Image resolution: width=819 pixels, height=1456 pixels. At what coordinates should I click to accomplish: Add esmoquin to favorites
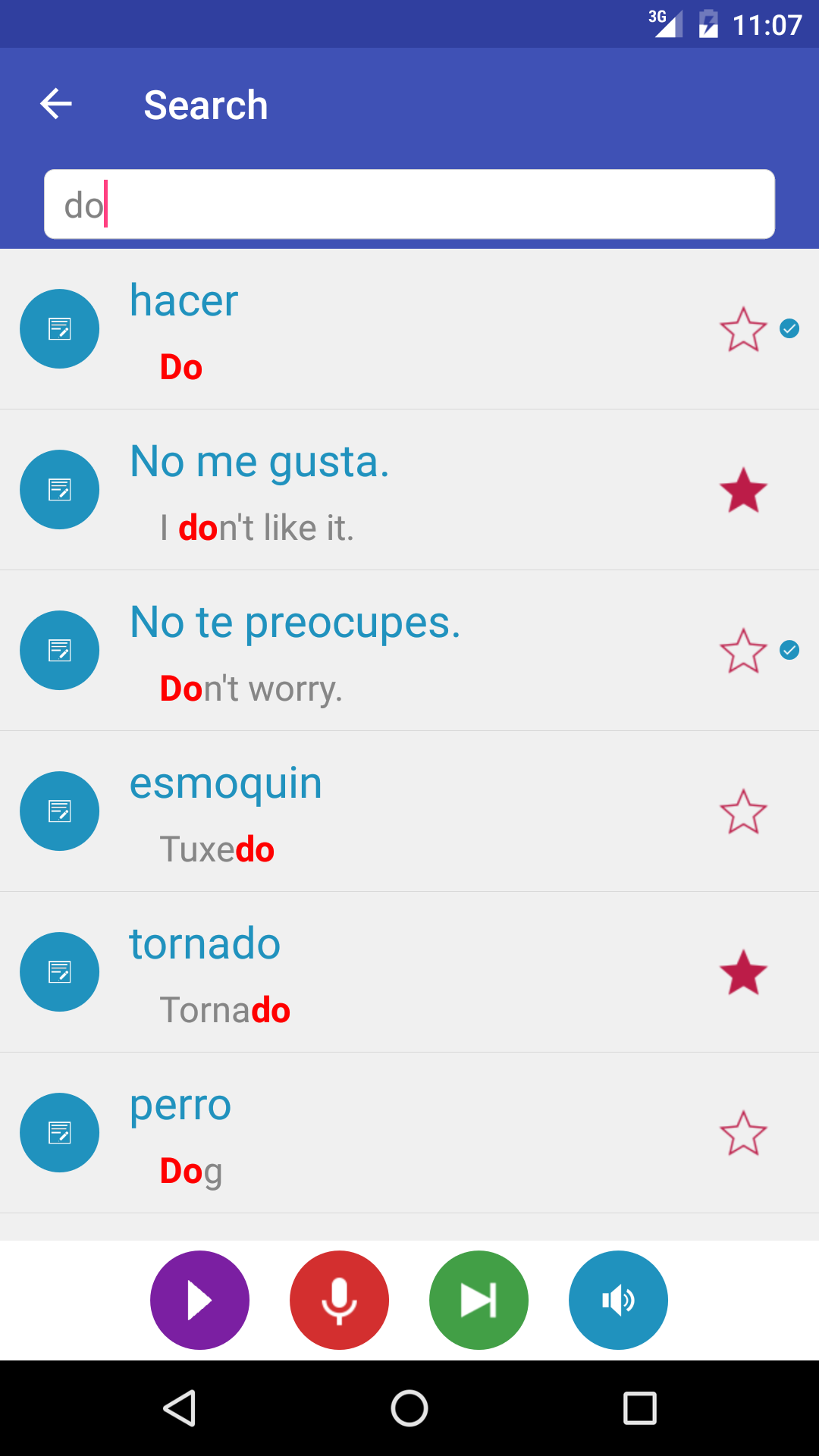point(743,811)
